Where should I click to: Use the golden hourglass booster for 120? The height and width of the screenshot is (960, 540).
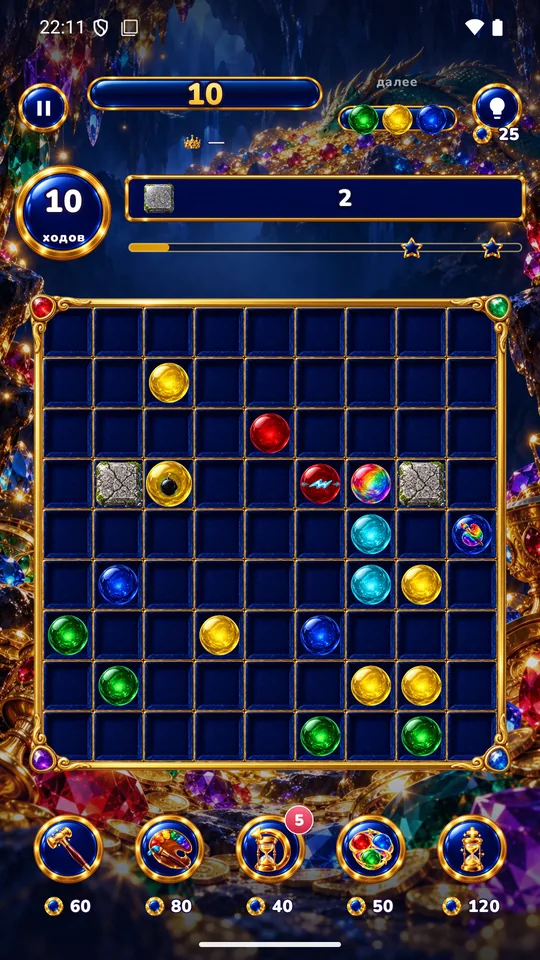tap(472, 849)
